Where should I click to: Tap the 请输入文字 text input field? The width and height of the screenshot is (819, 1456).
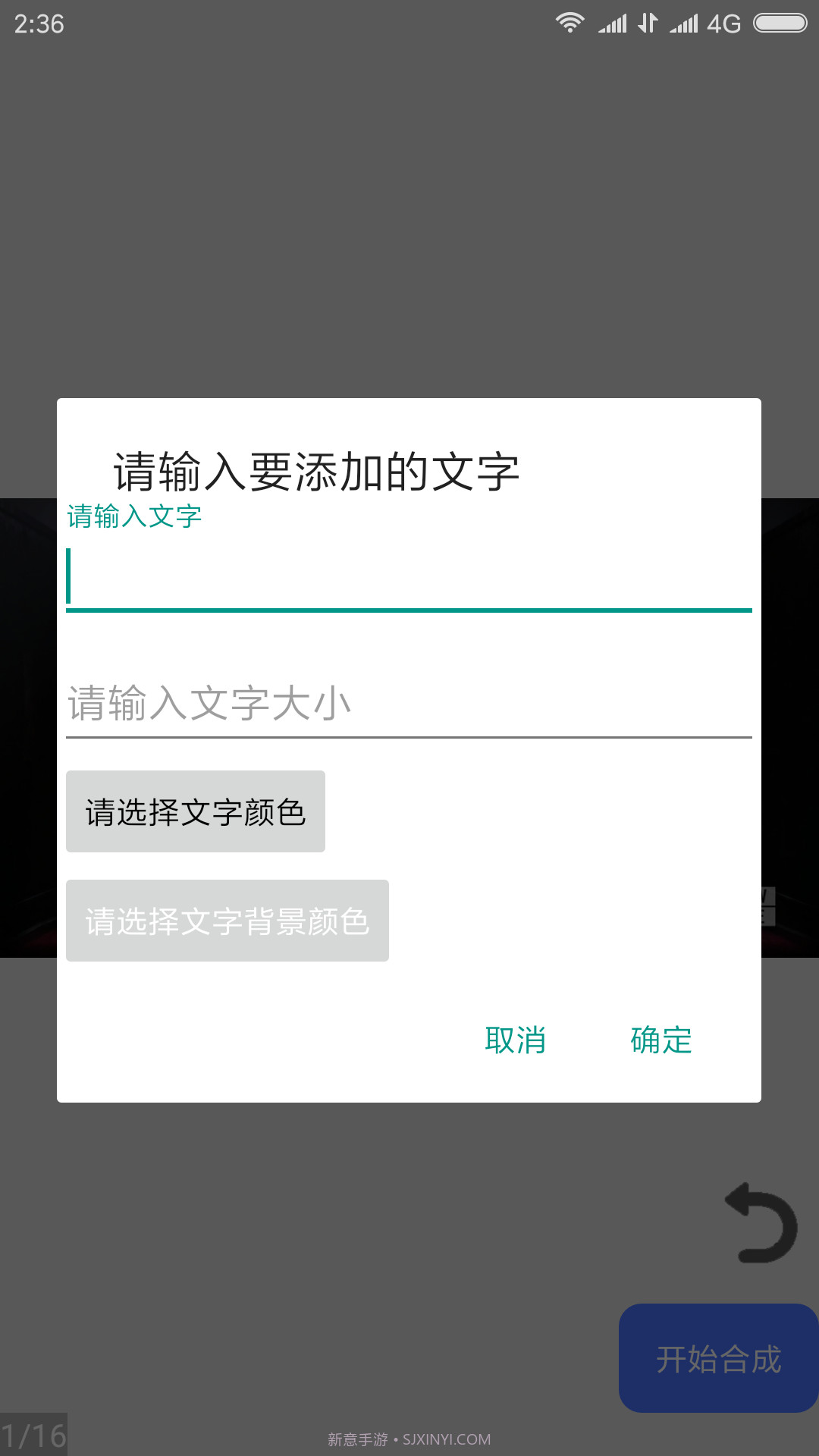(x=409, y=576)
